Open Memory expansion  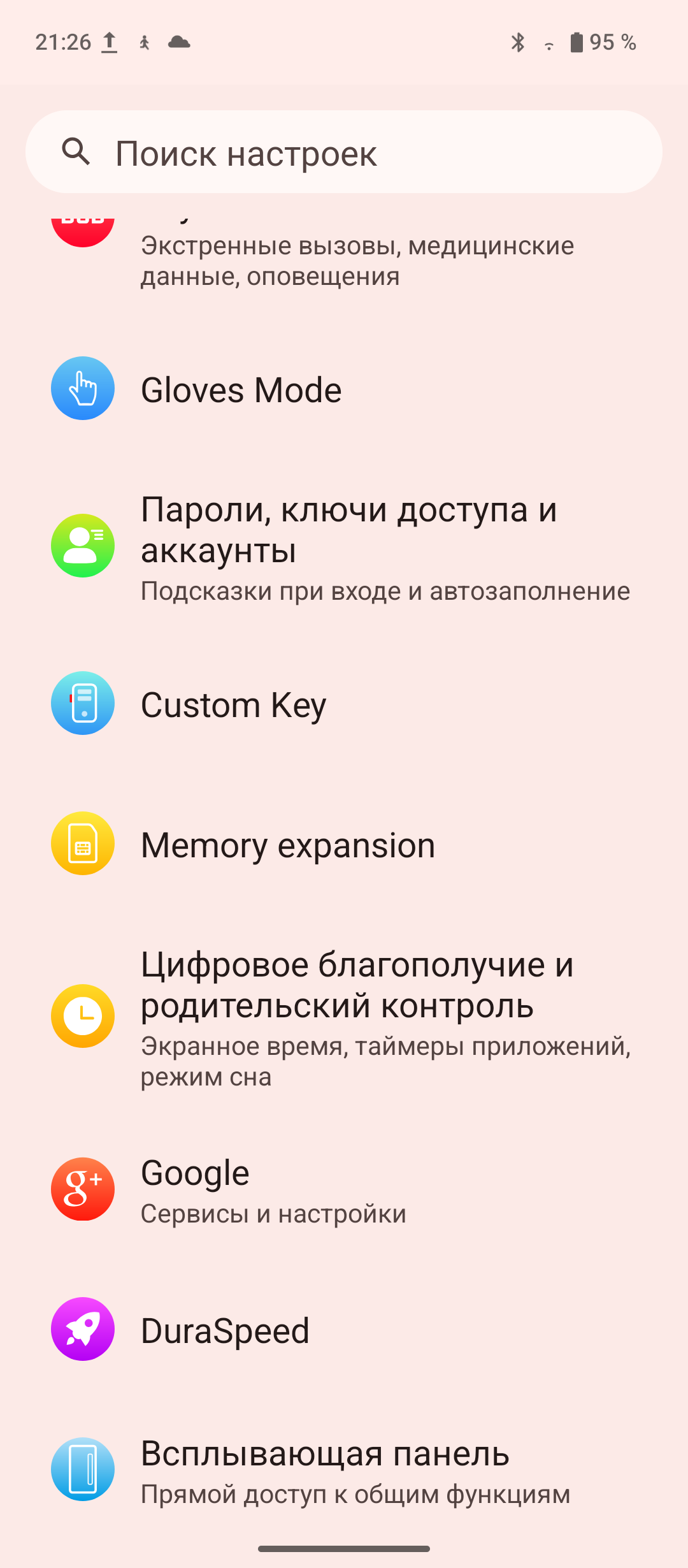[344, 845]
